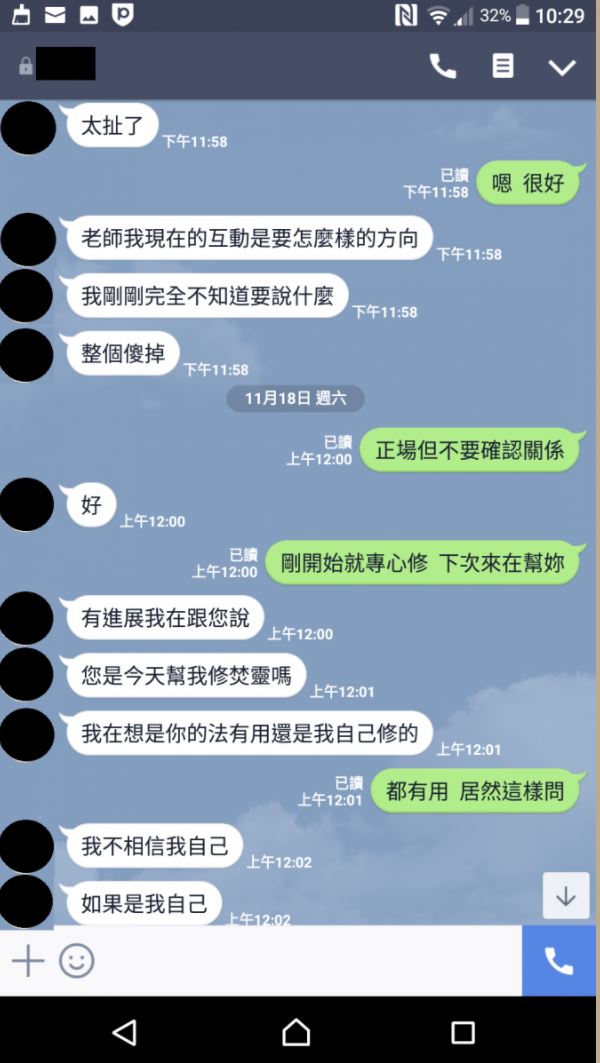The height and width of the screenshot is (1063, 600).
Task: Open the emoji sticker picker
Action: pyautogui.click(x=77, y=962)
